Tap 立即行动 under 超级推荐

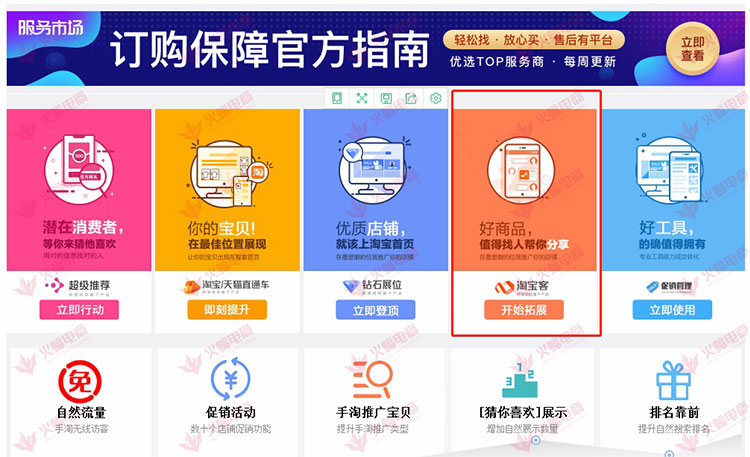(x=79, y=310)
